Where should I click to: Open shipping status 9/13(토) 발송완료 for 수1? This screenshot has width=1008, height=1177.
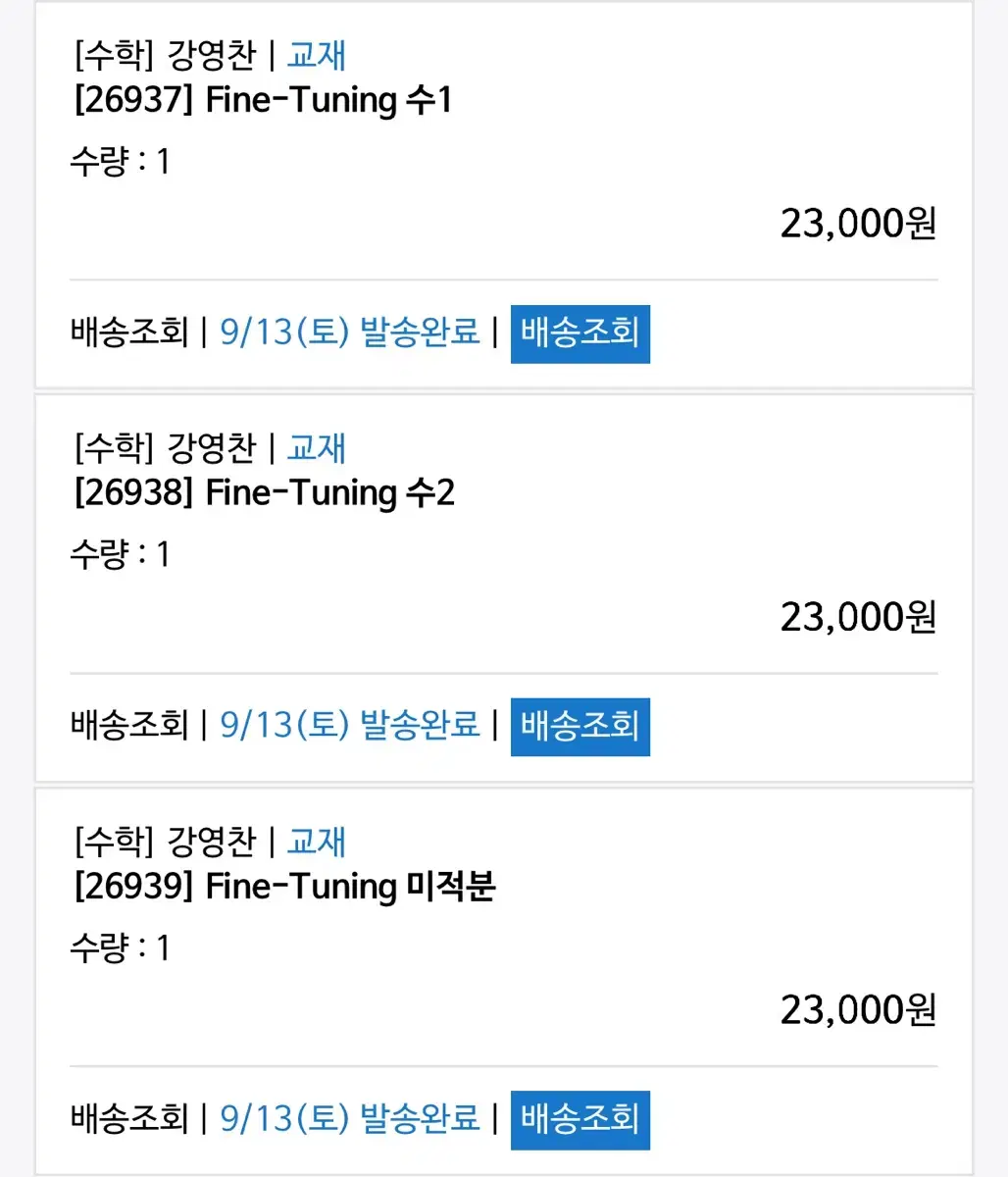tap(348, 333)
